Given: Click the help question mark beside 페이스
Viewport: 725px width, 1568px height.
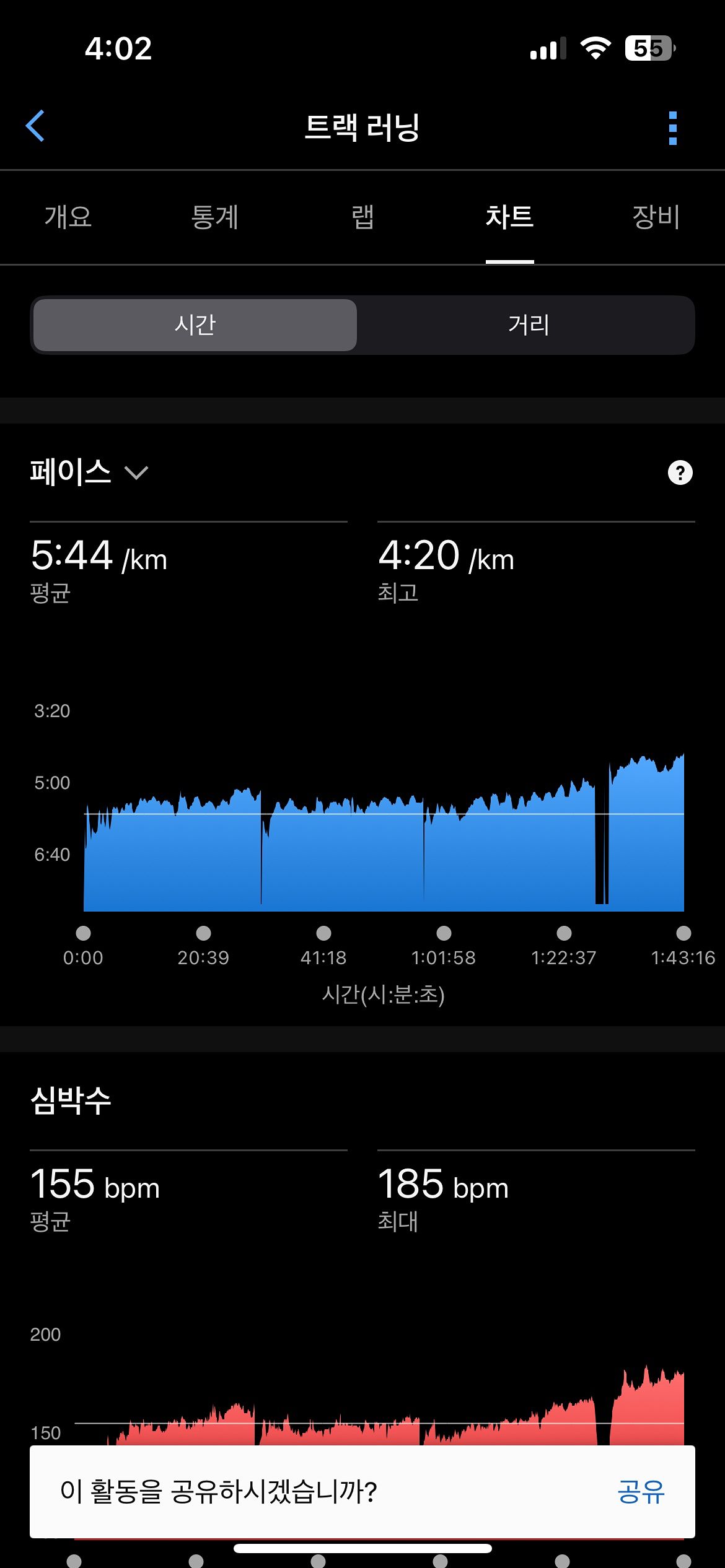Looking at the screenshot, I should click(679, 472).
